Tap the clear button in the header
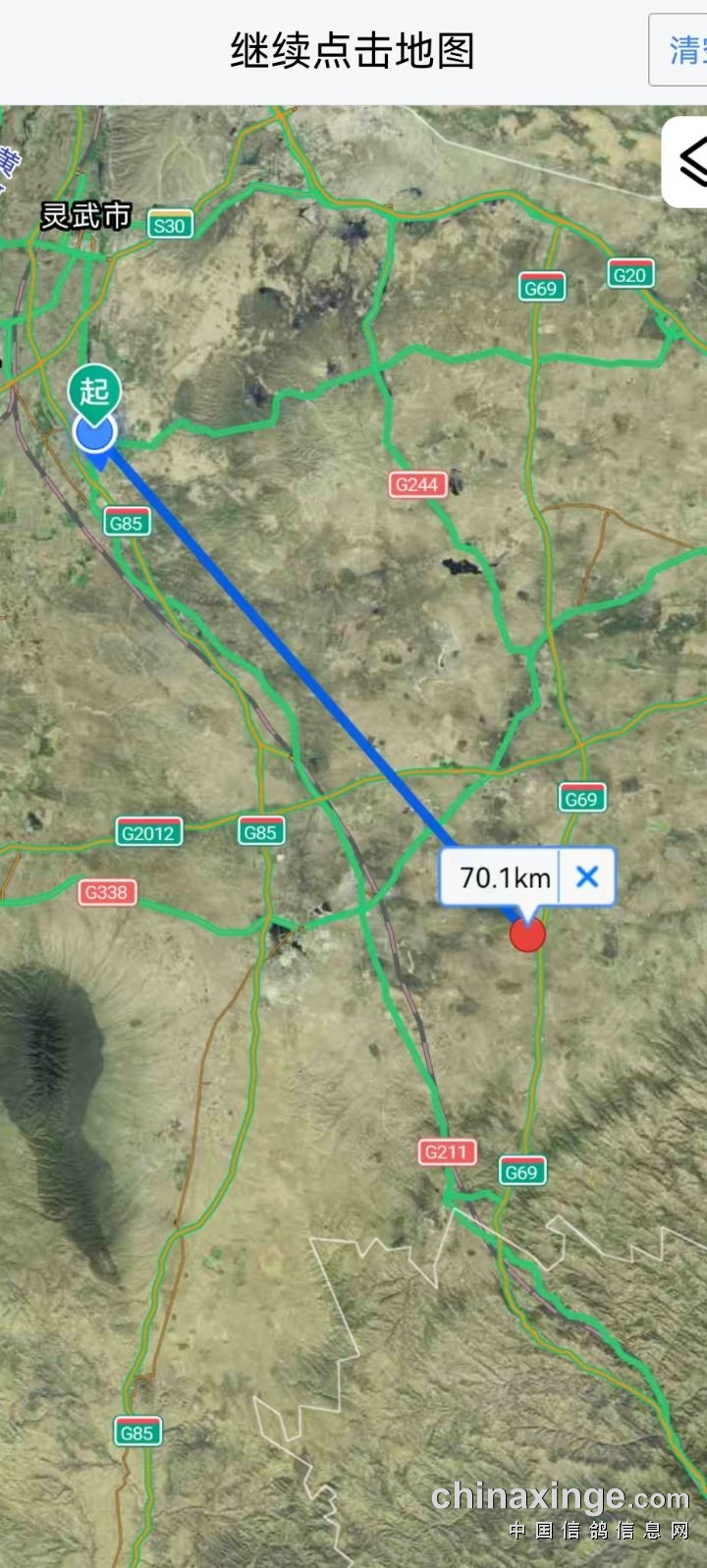Image resolution: width=707 pixels, height=1568 pixels. pos(681,49)
